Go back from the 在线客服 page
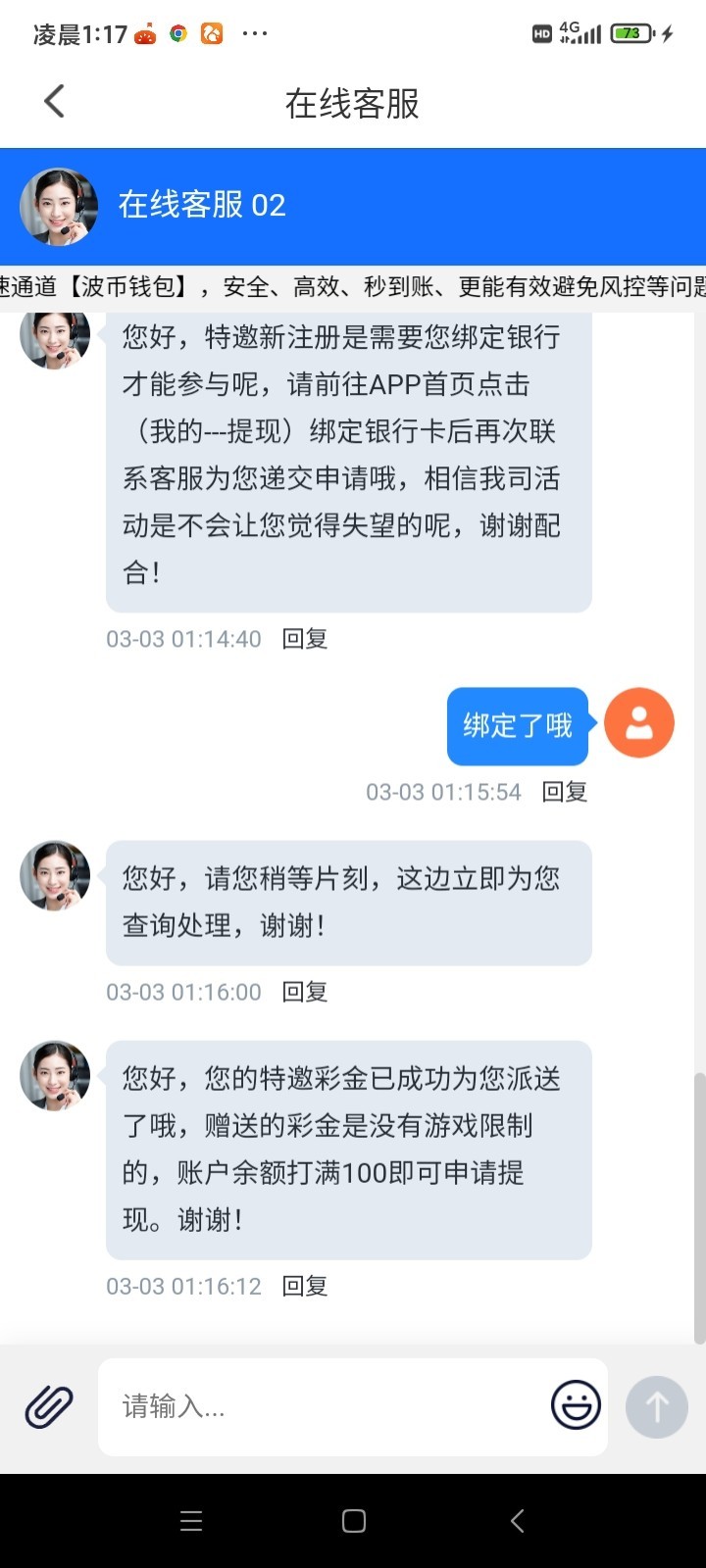The height and width of the screenshot is (1568, 706). 55,101
